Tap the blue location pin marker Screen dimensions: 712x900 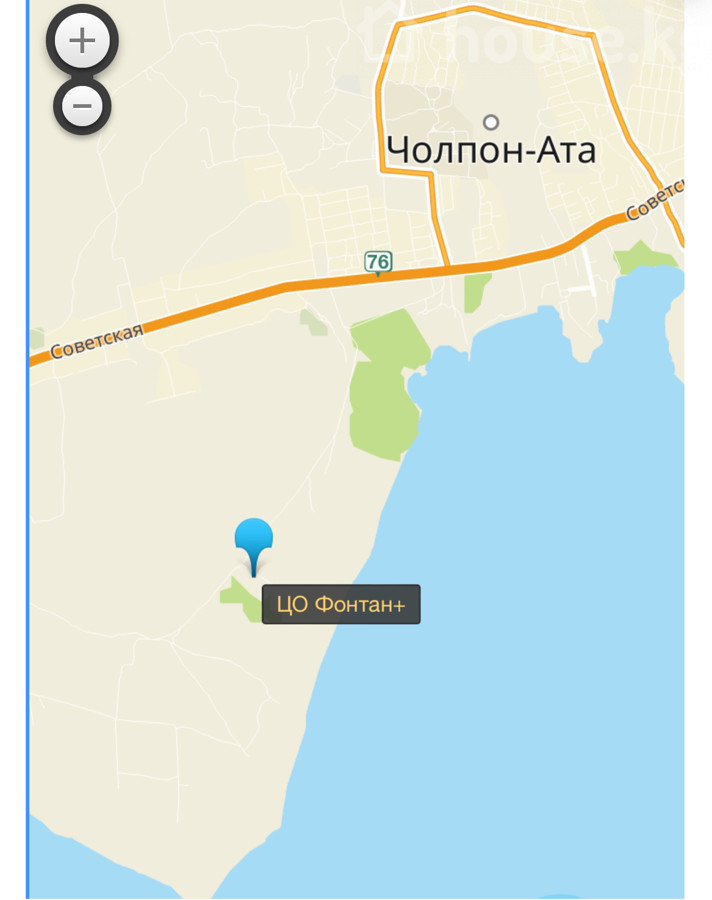click(x=254, y=542)
